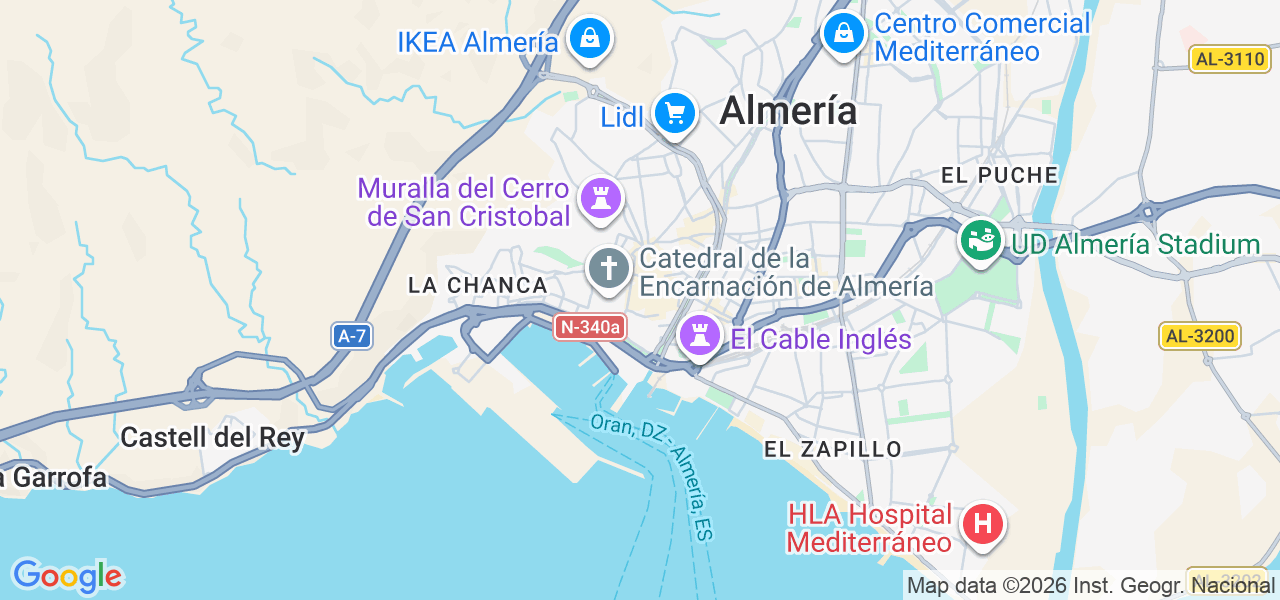The height and width of the screenshot is (600, 1280).
Task: Open the HLA Hospital Mediterráneo pin
Action: (982, 523)
